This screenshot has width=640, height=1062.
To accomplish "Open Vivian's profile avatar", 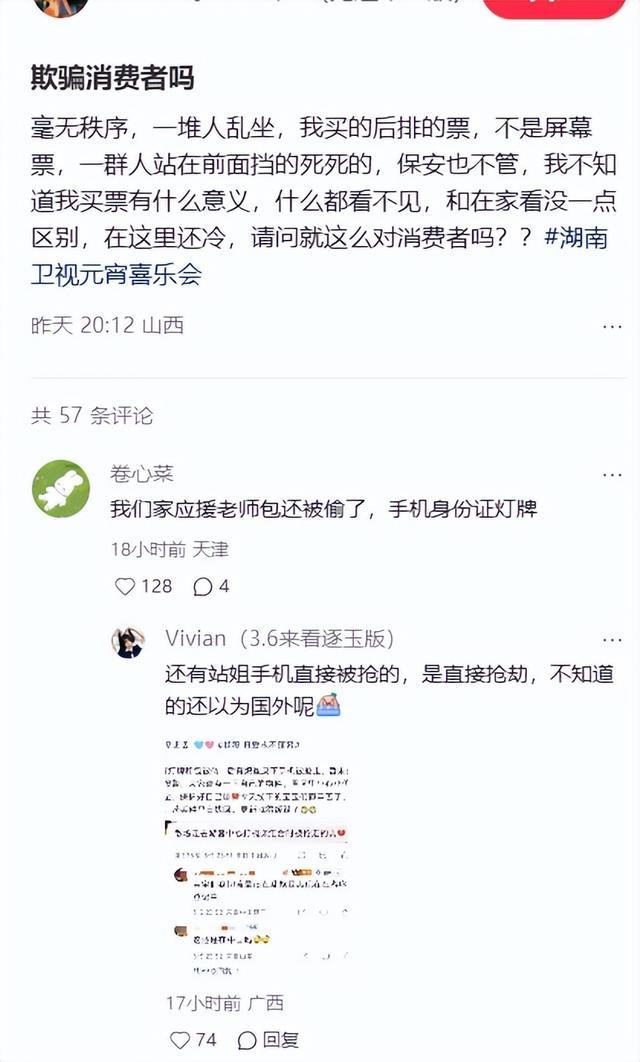I will 128,642.
